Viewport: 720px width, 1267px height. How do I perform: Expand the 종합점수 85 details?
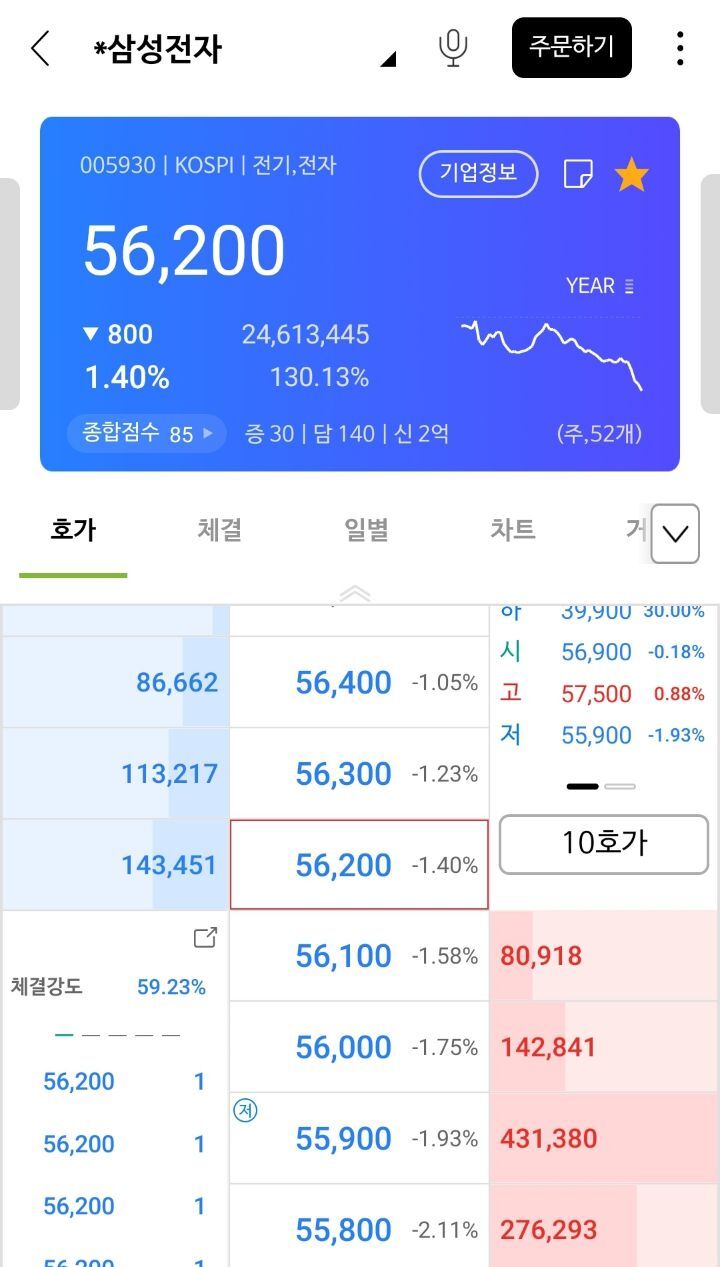pos(145,433)
